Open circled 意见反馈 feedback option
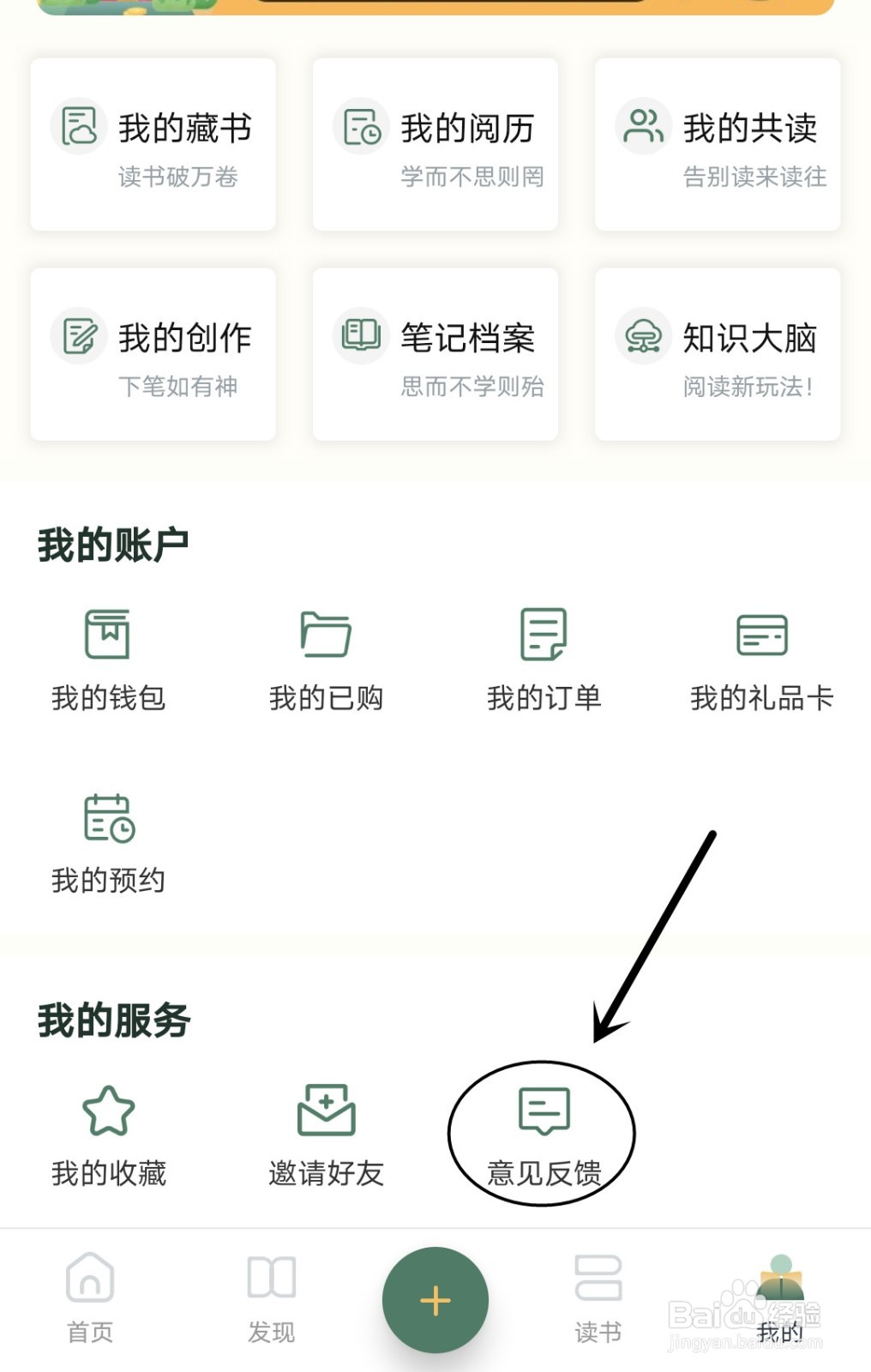The image size is (871, 1372). click(544, 1132)
